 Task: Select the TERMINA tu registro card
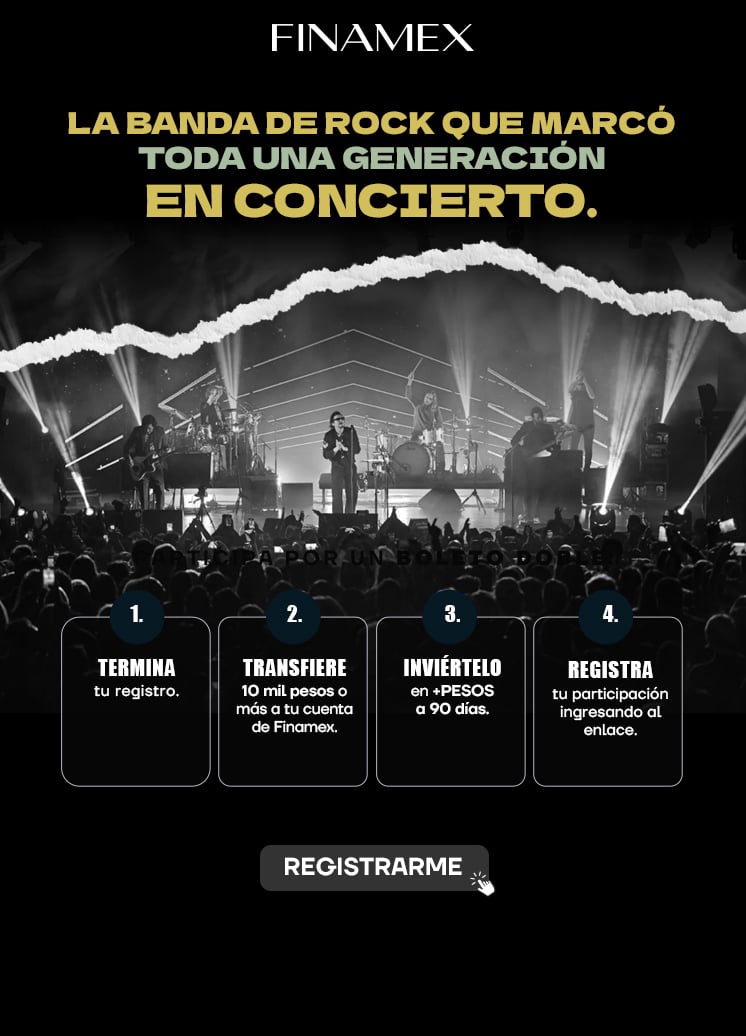point(136,700)
